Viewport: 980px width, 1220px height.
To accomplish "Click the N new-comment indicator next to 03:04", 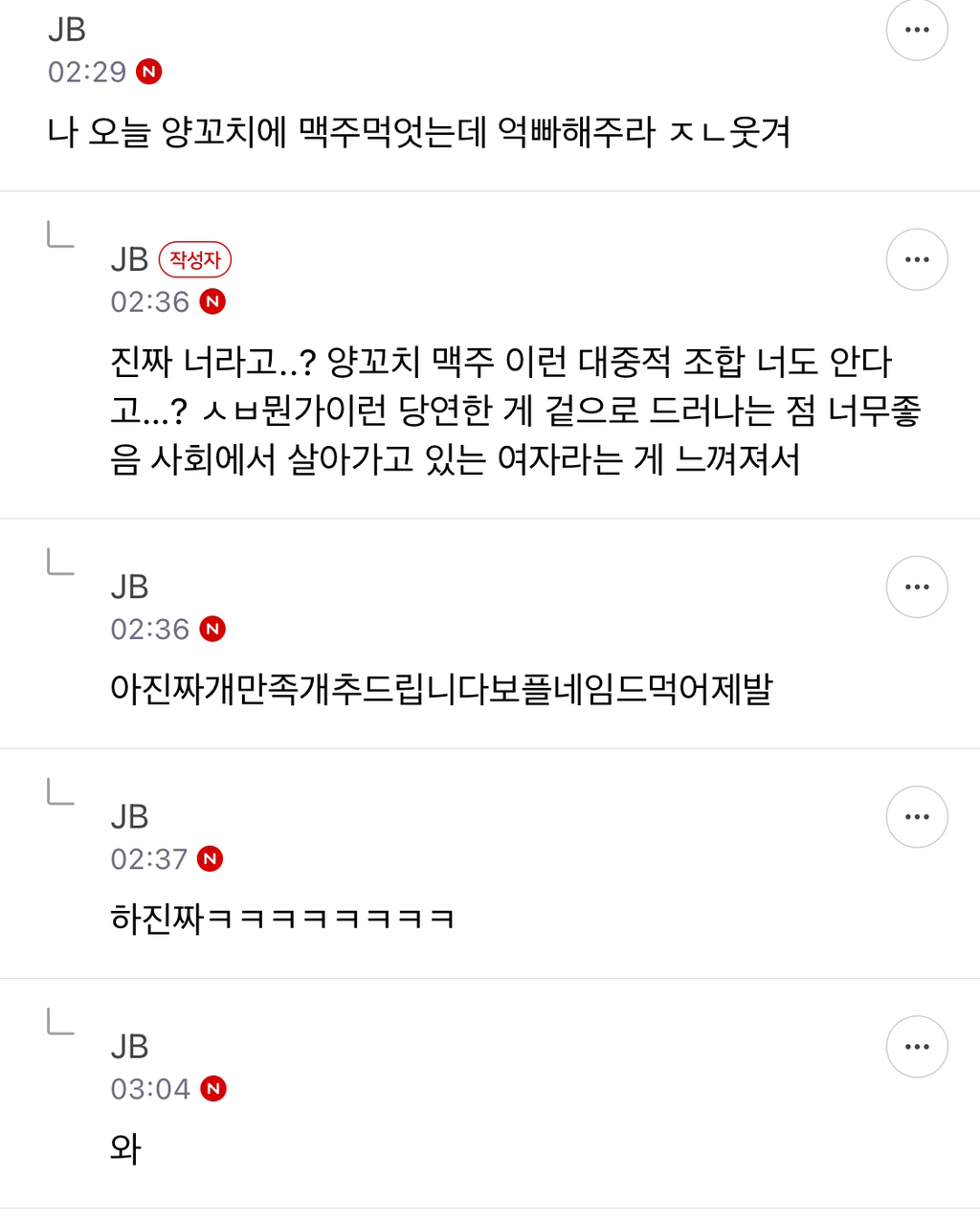I will point(212,1088).
